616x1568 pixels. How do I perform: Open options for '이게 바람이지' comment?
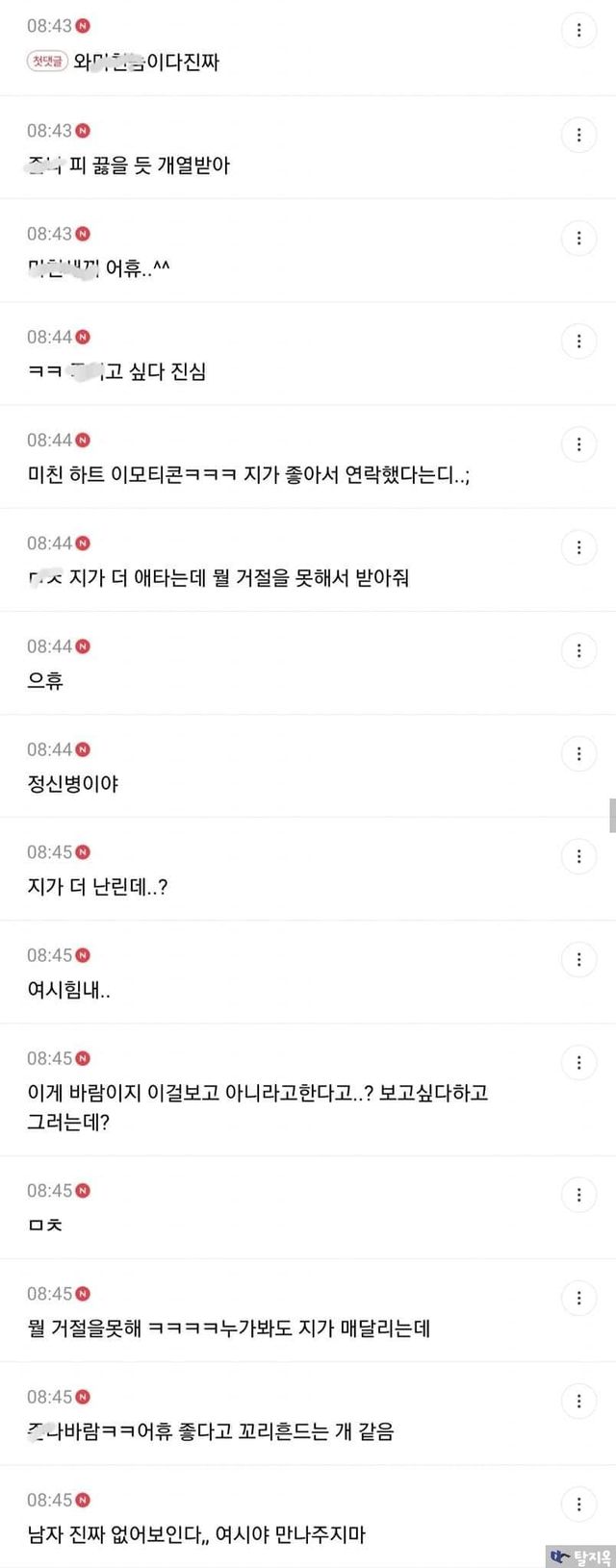click(x=578, y=1063)
